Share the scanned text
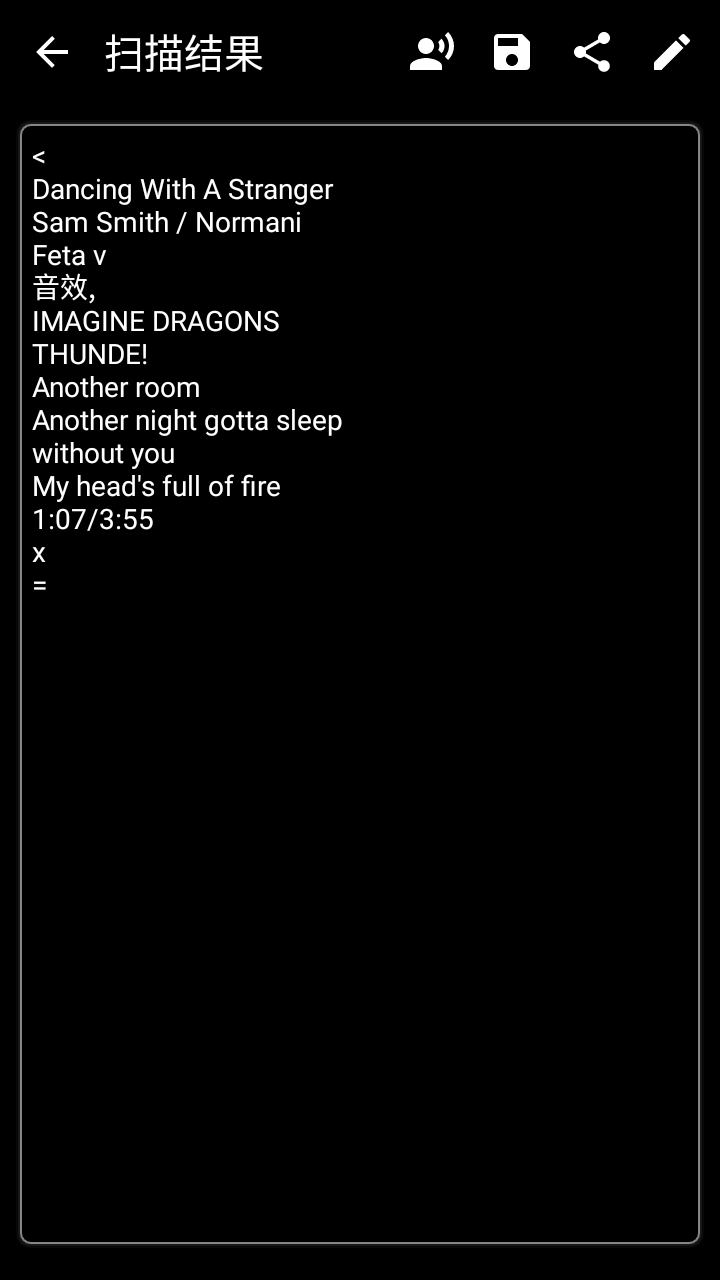 click(592, 52)
